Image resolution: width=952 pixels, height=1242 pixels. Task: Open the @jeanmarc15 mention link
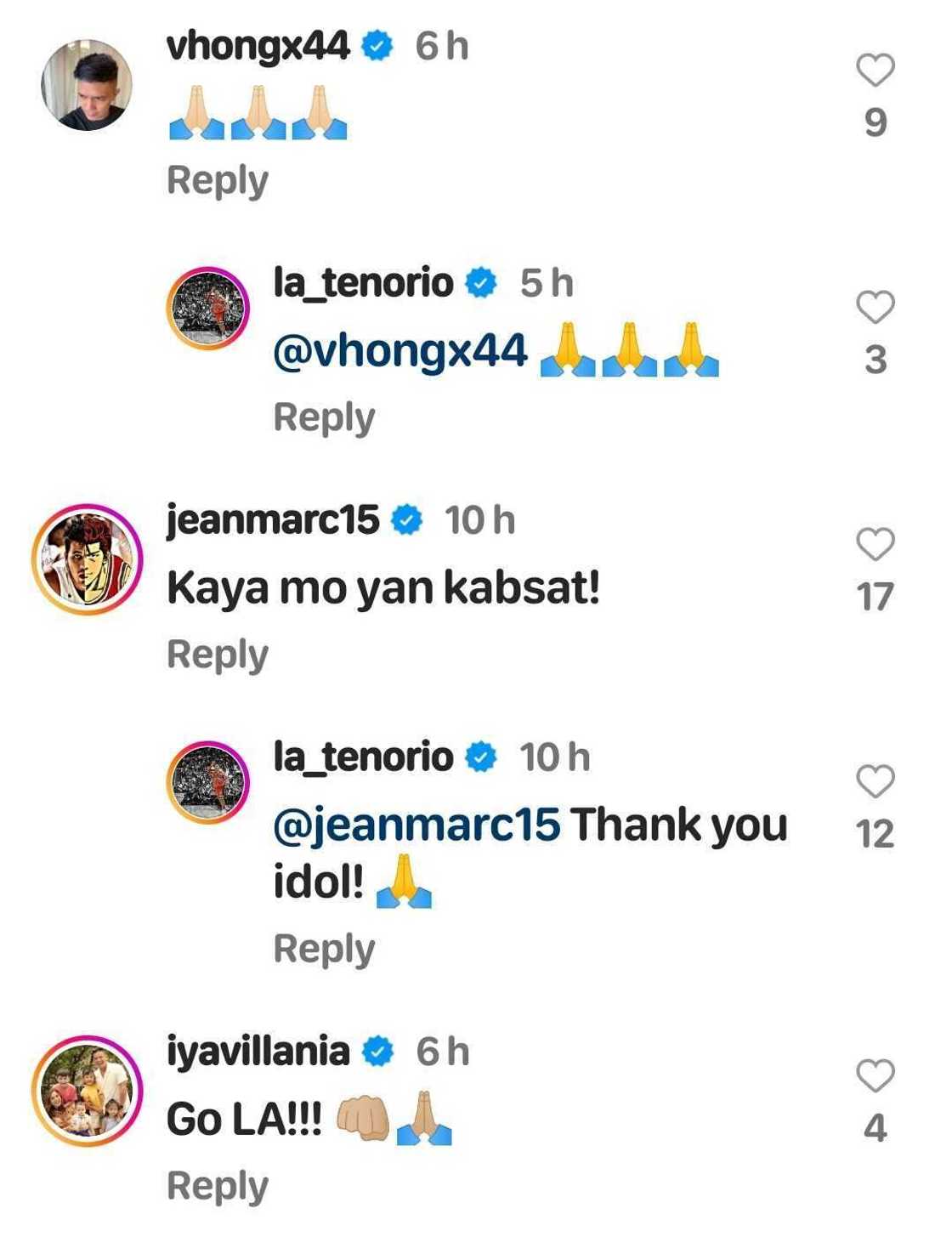pyautogui.click(x=416, y=825)
